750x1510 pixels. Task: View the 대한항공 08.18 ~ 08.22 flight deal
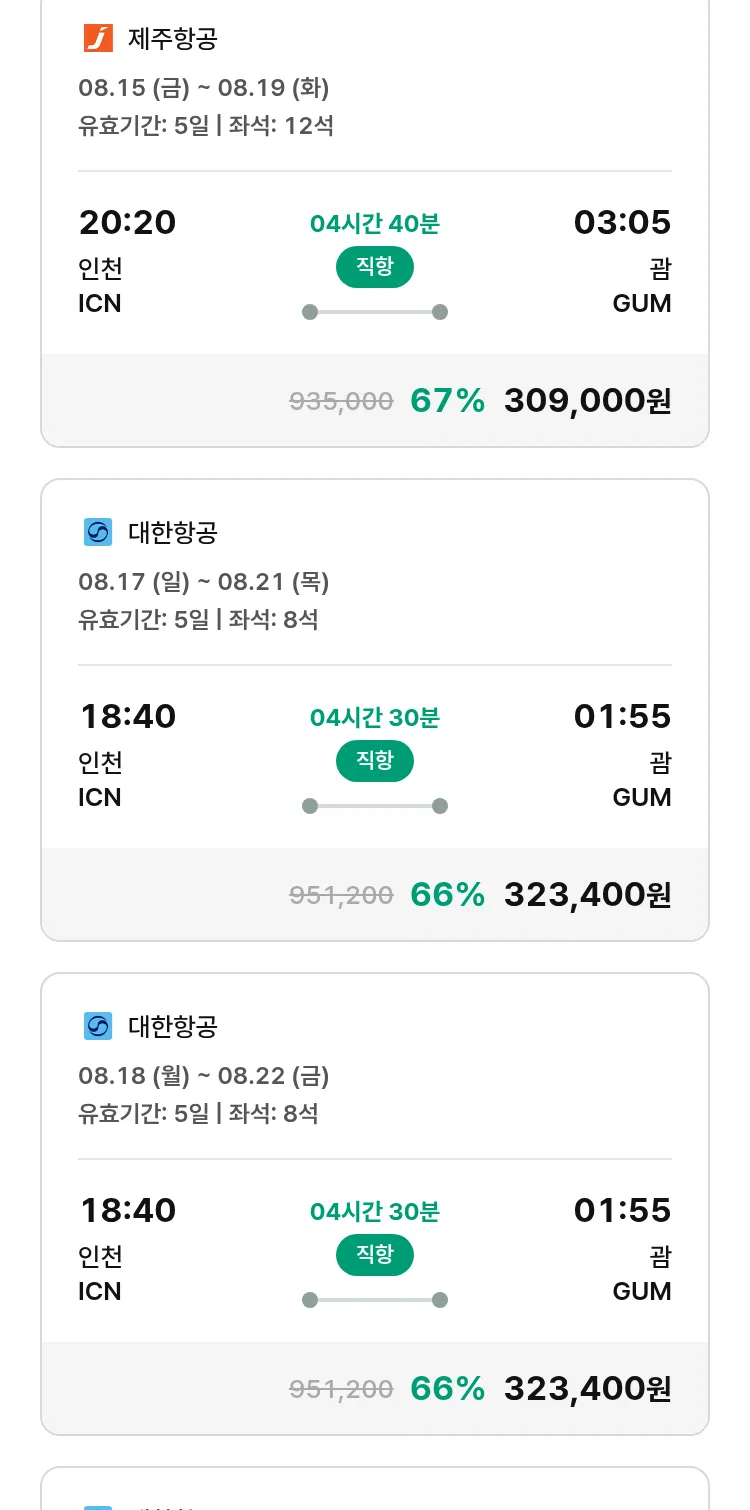pos(374,1204)
